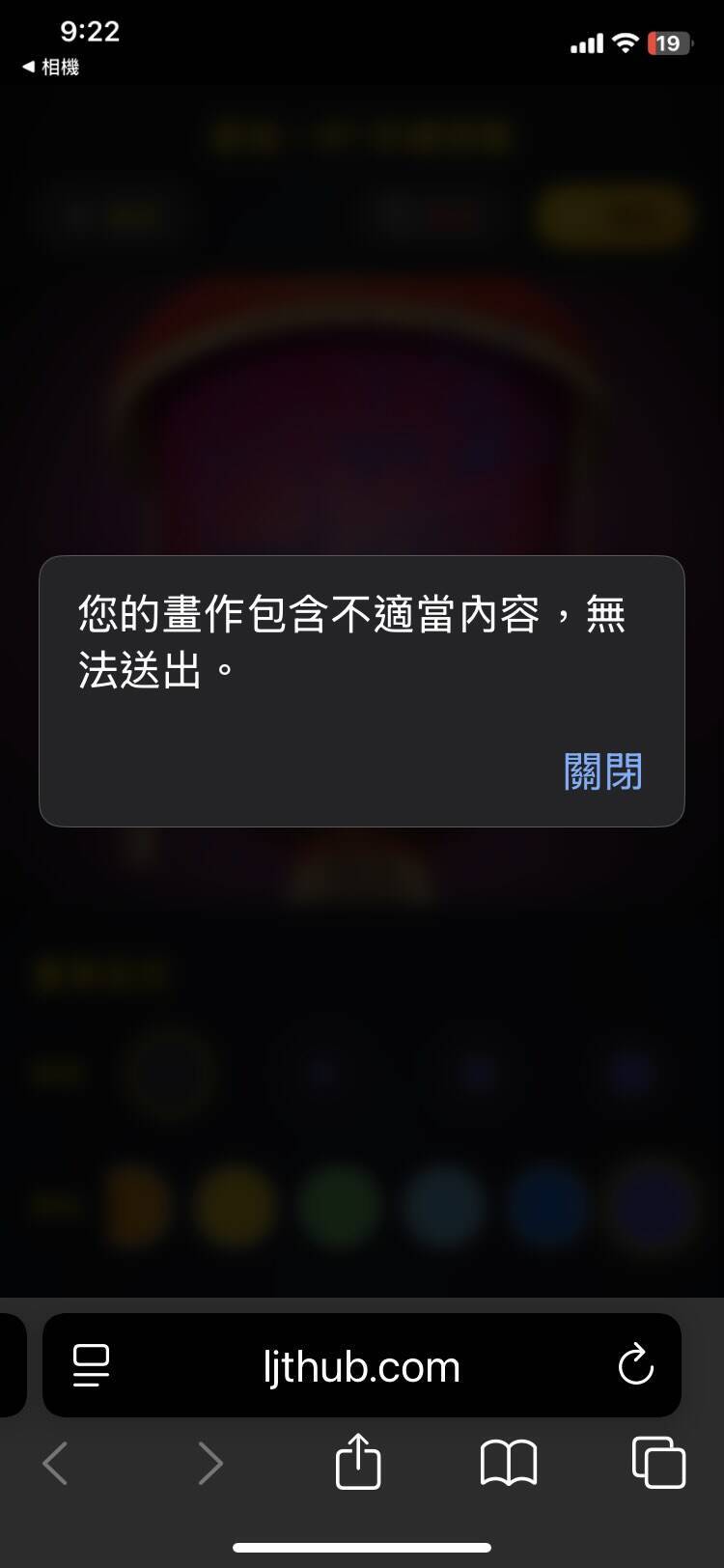Tap the forward navigation arrow
This screenshot has width=724, height=1568.
click(x=210, y=1464)
